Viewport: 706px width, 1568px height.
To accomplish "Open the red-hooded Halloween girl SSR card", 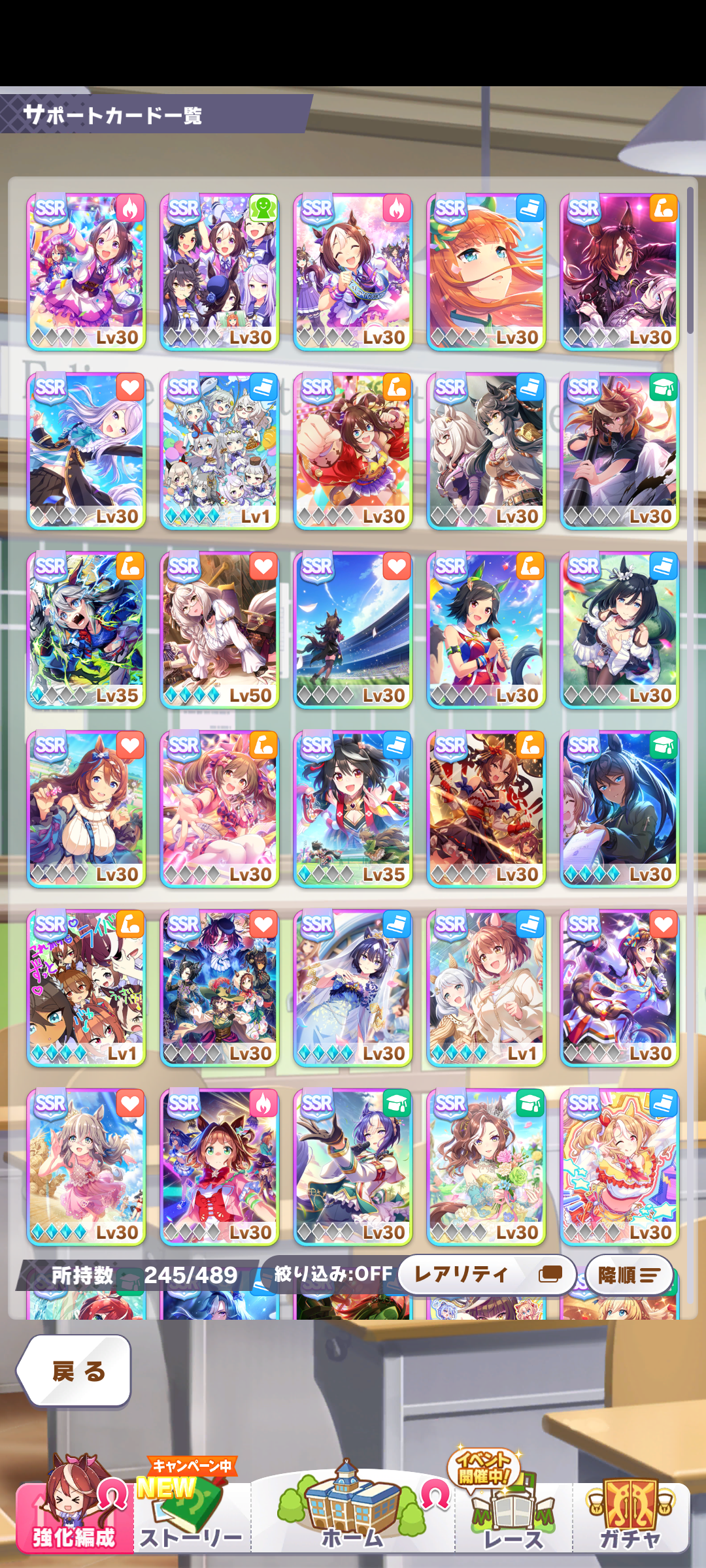I will coord(220,1167).
